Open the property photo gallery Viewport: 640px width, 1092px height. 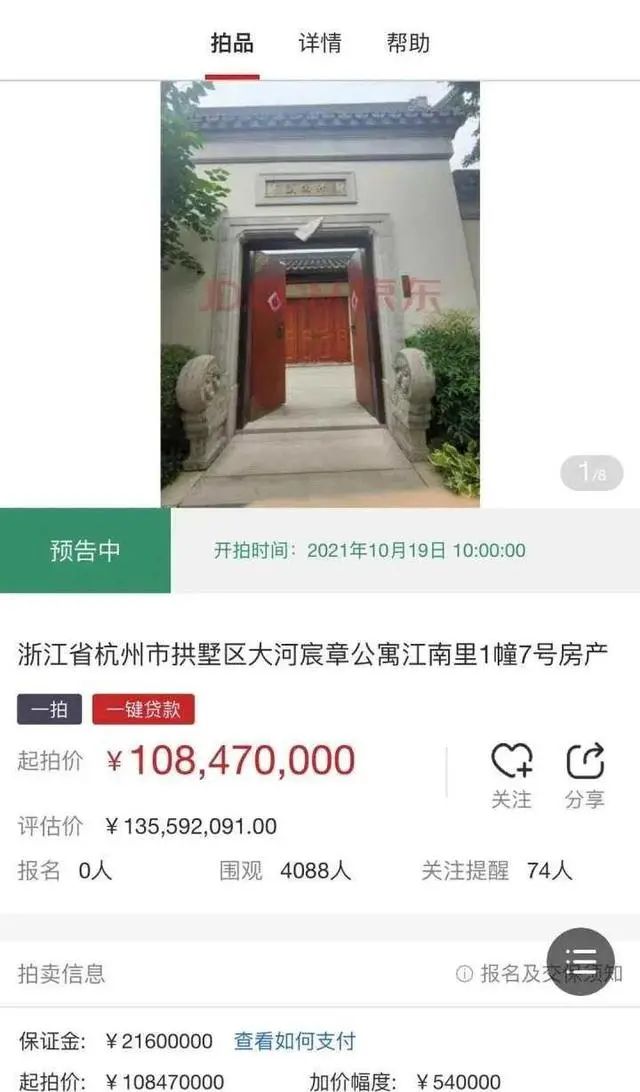(320, 294)
